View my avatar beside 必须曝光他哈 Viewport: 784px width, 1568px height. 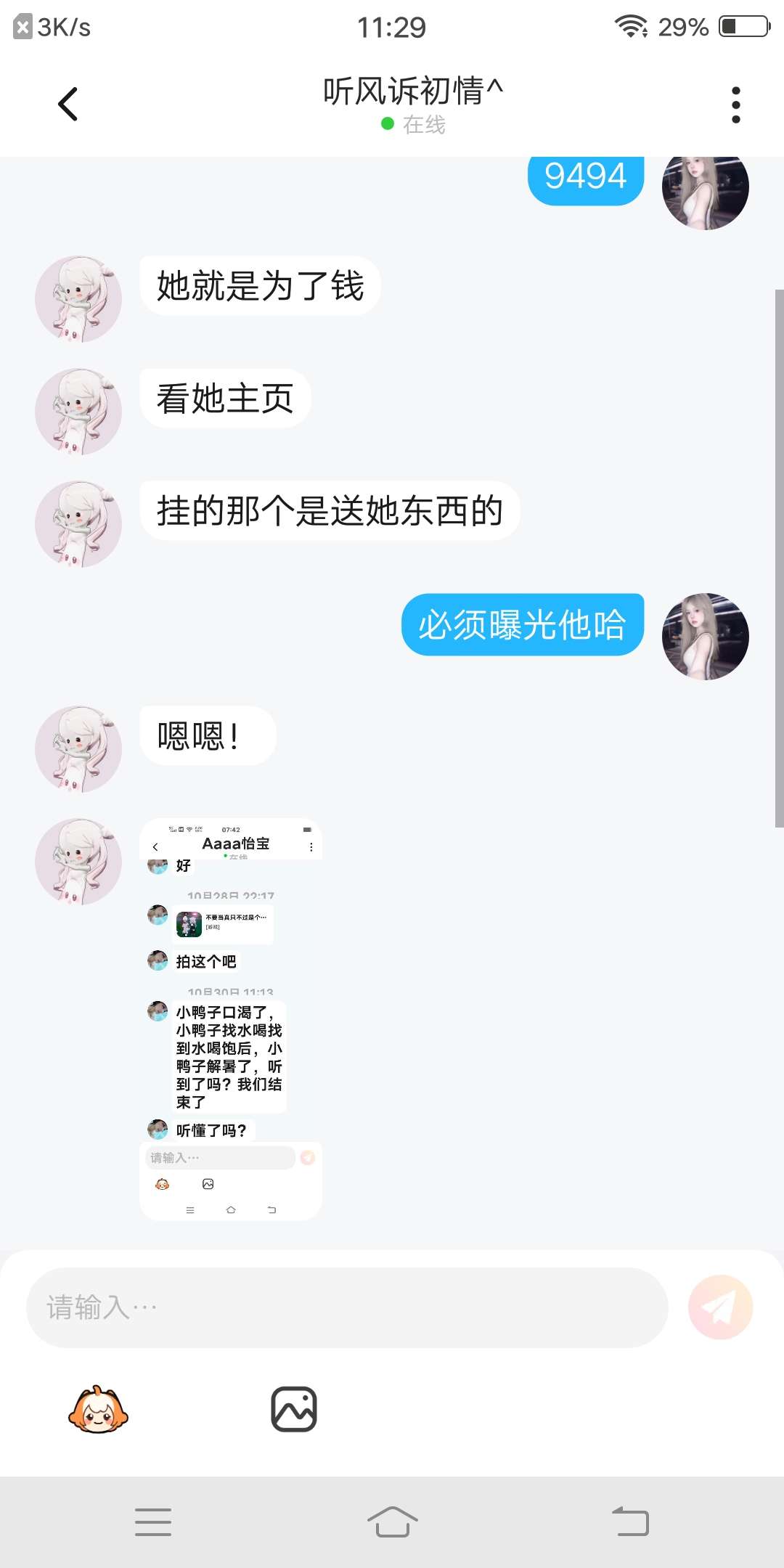pos(705,637)
